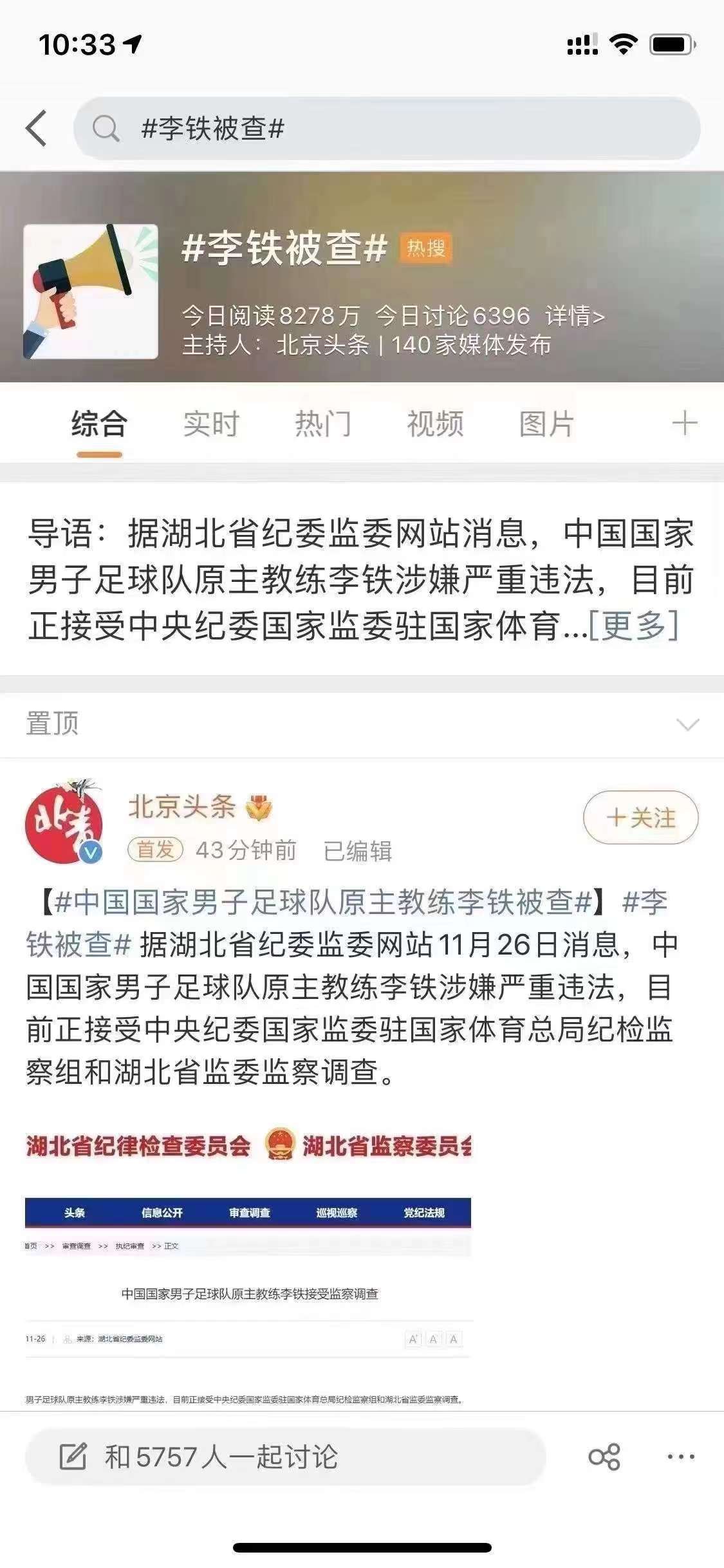Tap the #李铁被查# search field
Image resolution: width=724 pixels, height=1568 pixels.
[386, 129]
